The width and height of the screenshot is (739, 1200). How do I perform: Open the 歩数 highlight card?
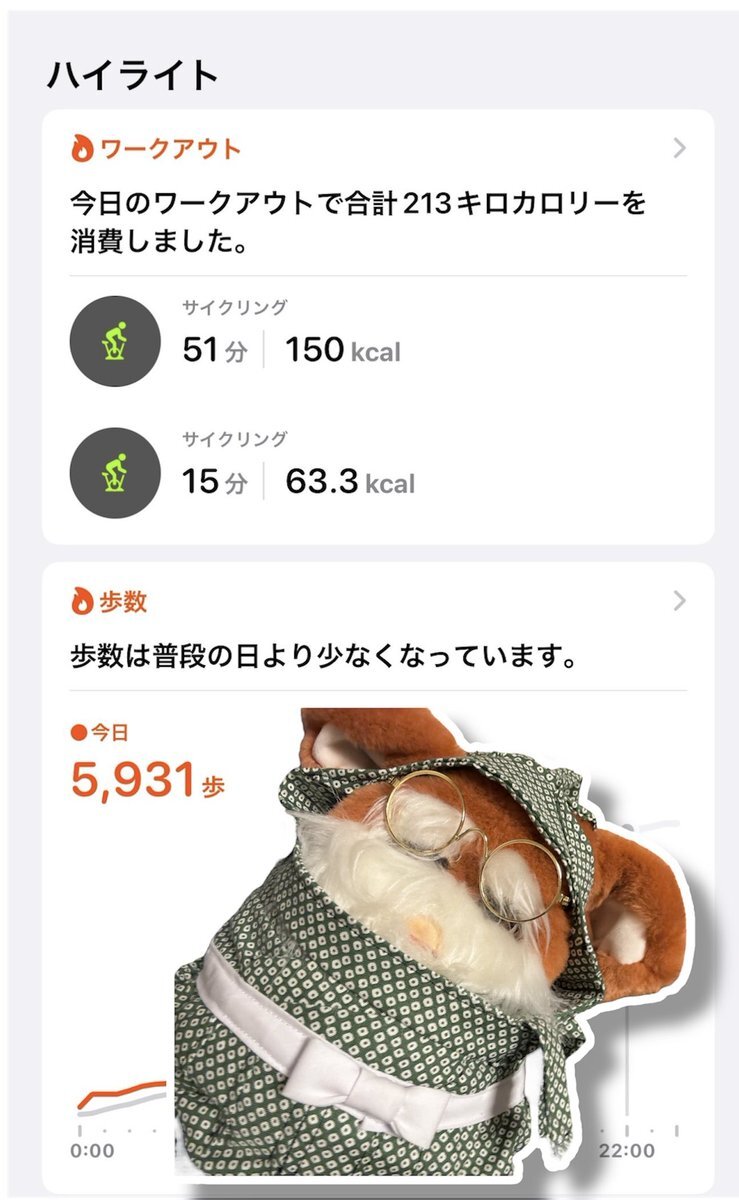point(679,601)
